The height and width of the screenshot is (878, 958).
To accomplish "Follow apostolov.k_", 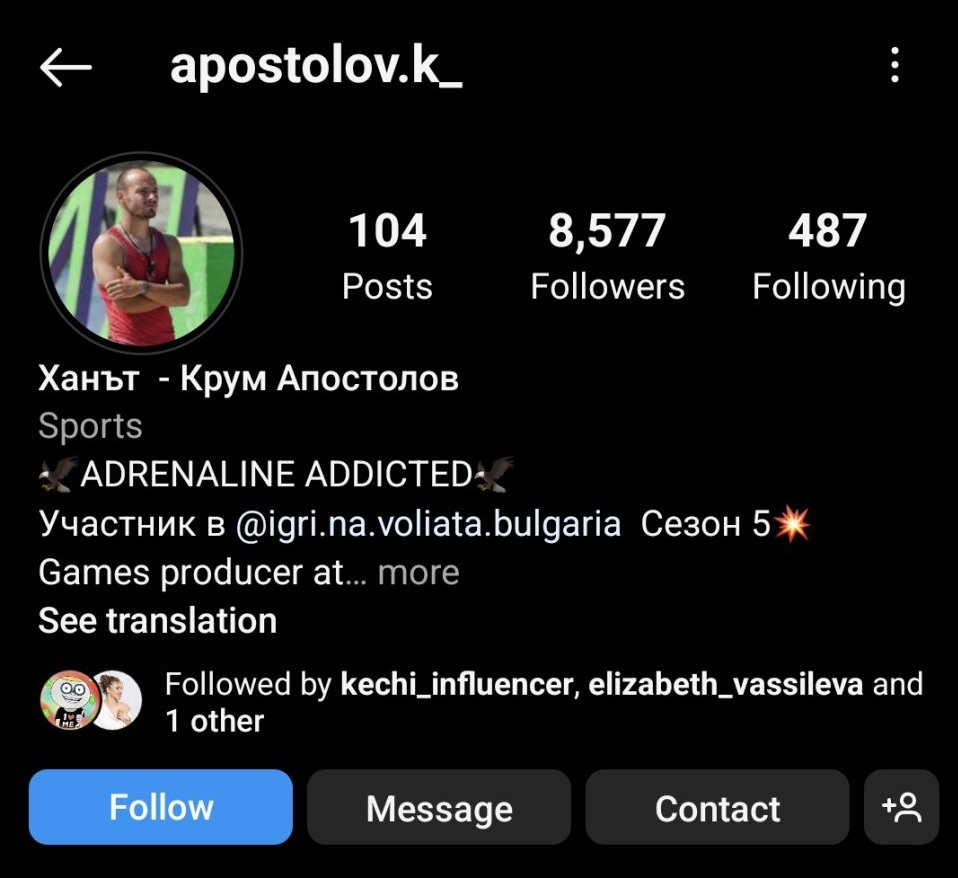I will pyautogui.click(x=160, y=807).
